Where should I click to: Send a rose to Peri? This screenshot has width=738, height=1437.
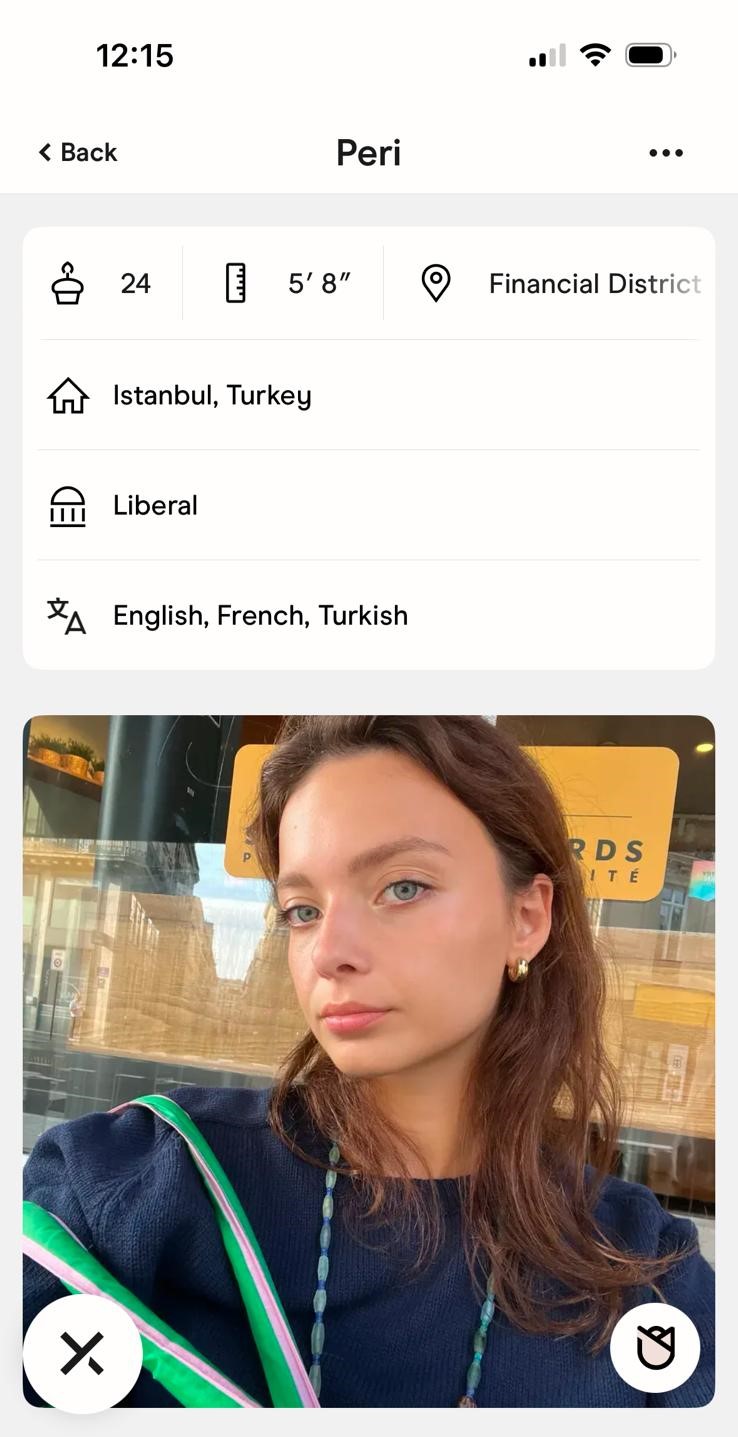coord(655,1348)
